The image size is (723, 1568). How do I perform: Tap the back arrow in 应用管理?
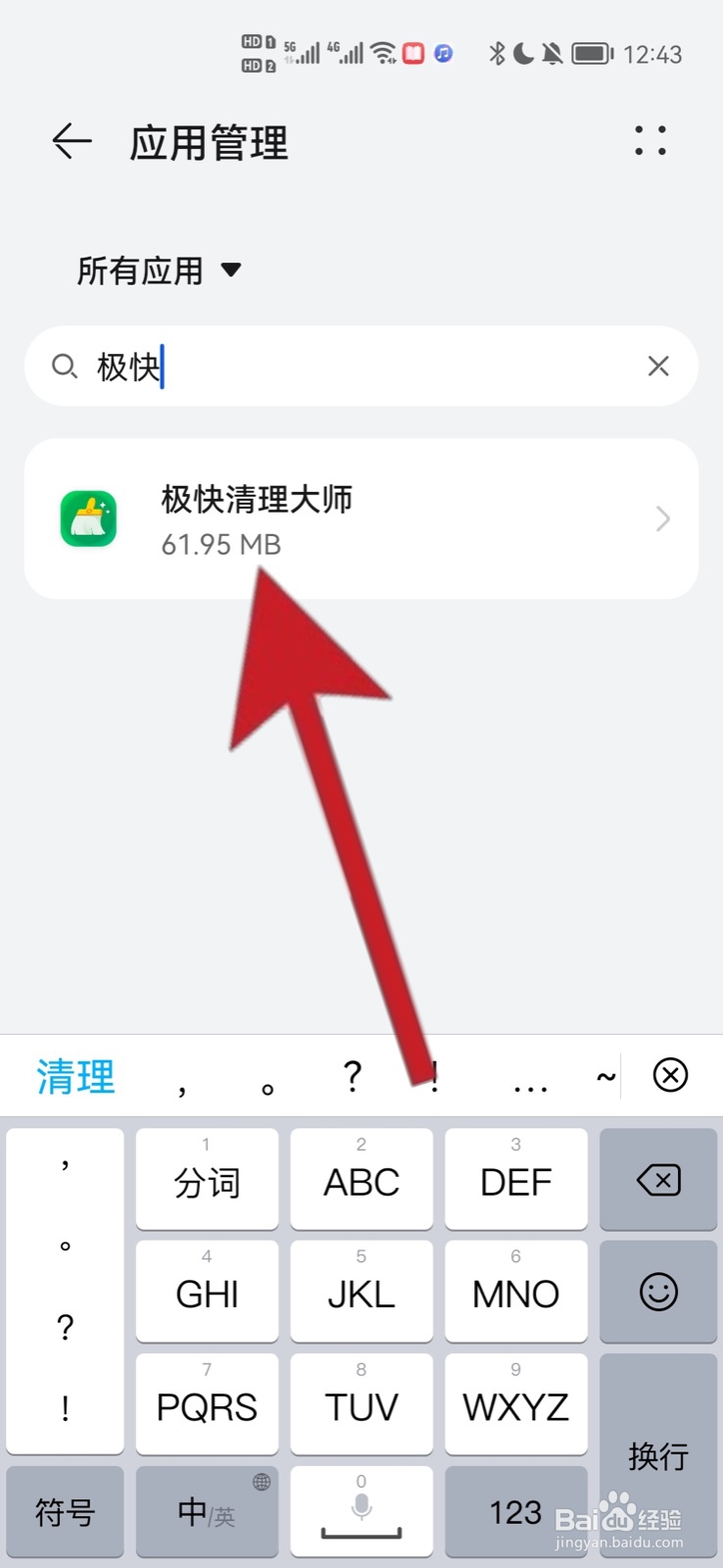[70, 142]
